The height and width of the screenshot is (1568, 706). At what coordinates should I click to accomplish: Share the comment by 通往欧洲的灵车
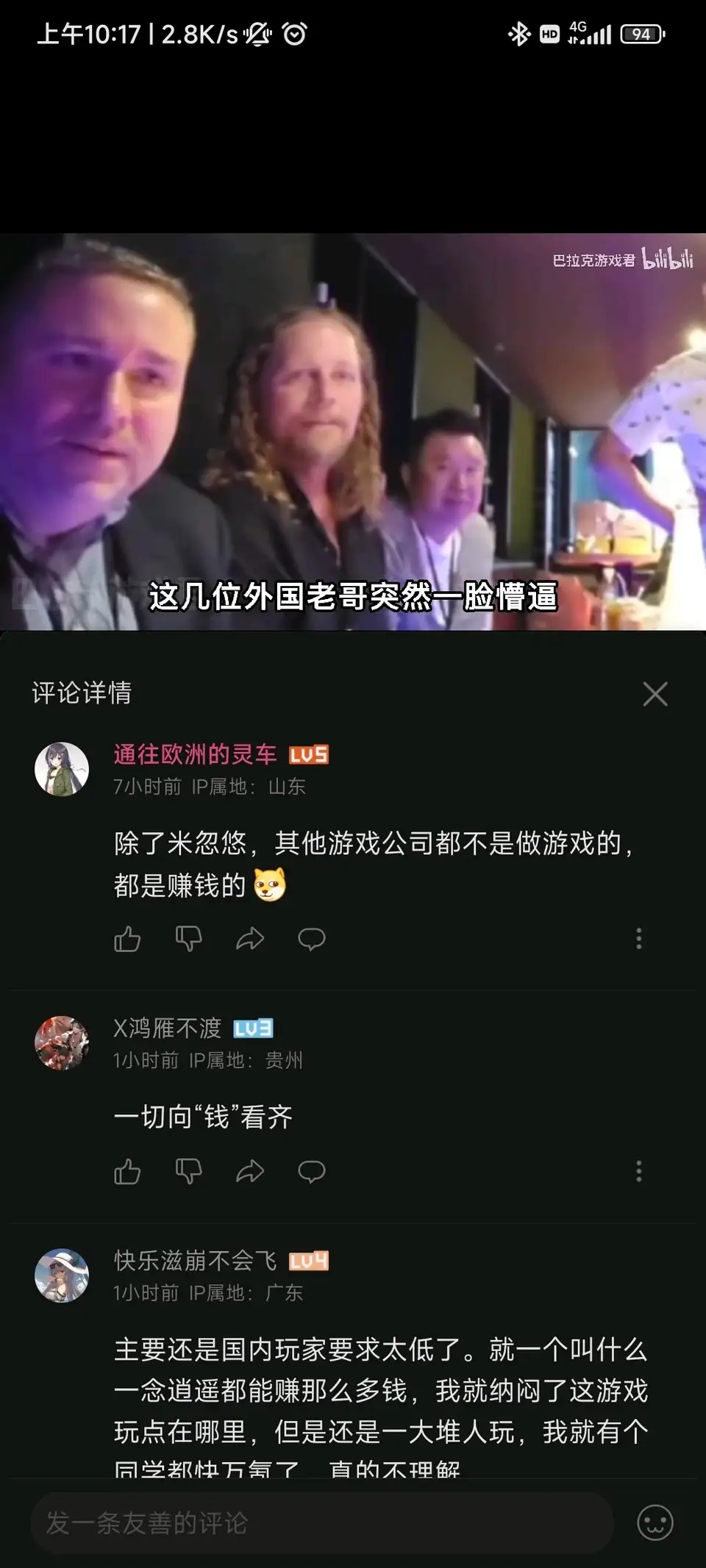[250, 939]
